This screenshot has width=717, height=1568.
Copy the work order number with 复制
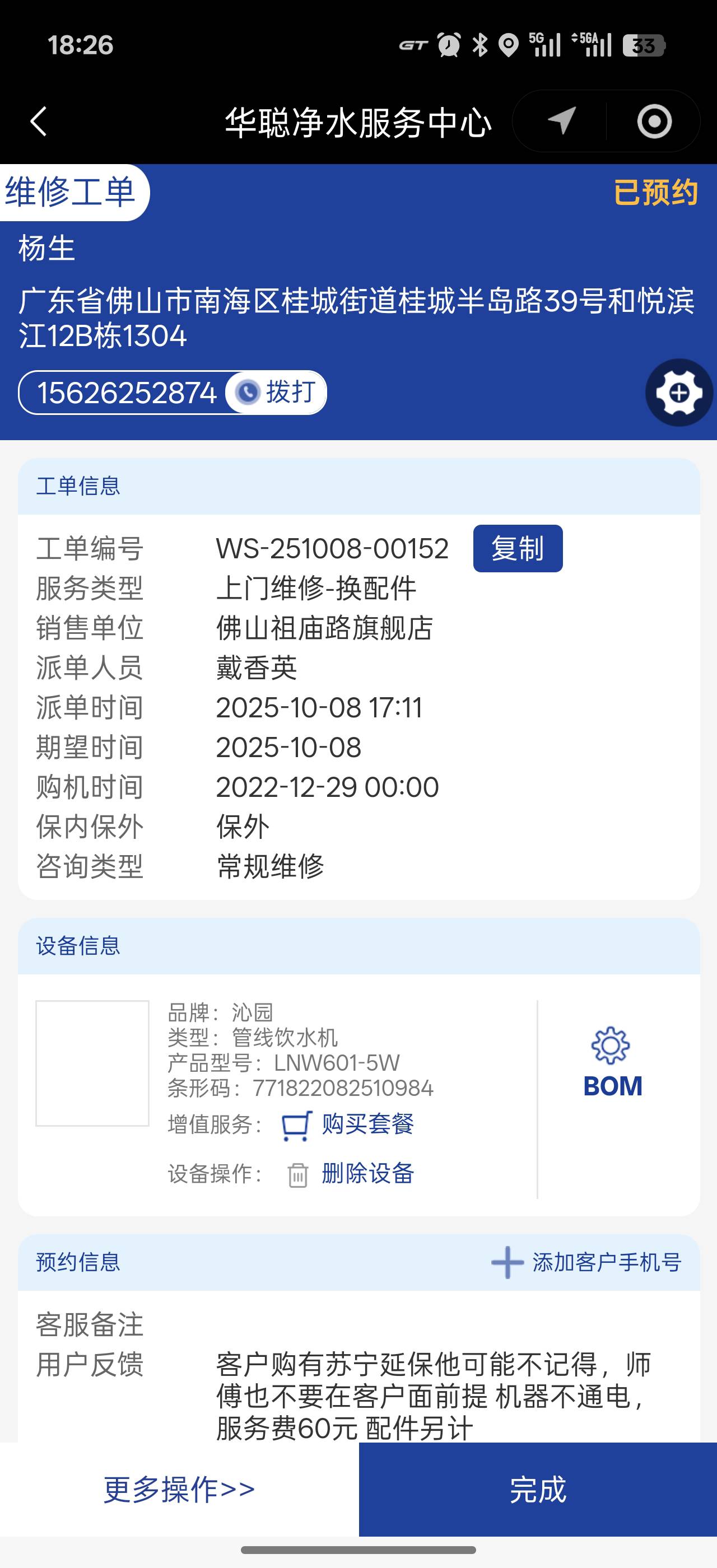pos(518,548)
